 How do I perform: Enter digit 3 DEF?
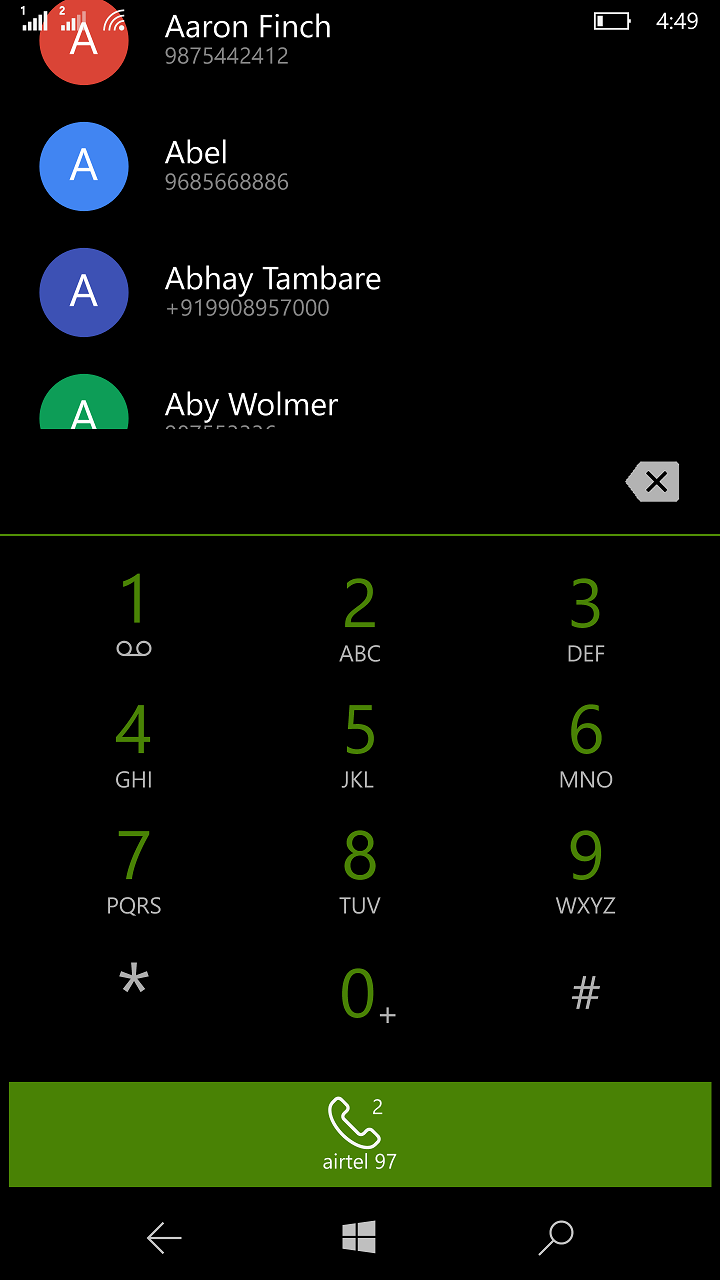[x=586, y=618]
